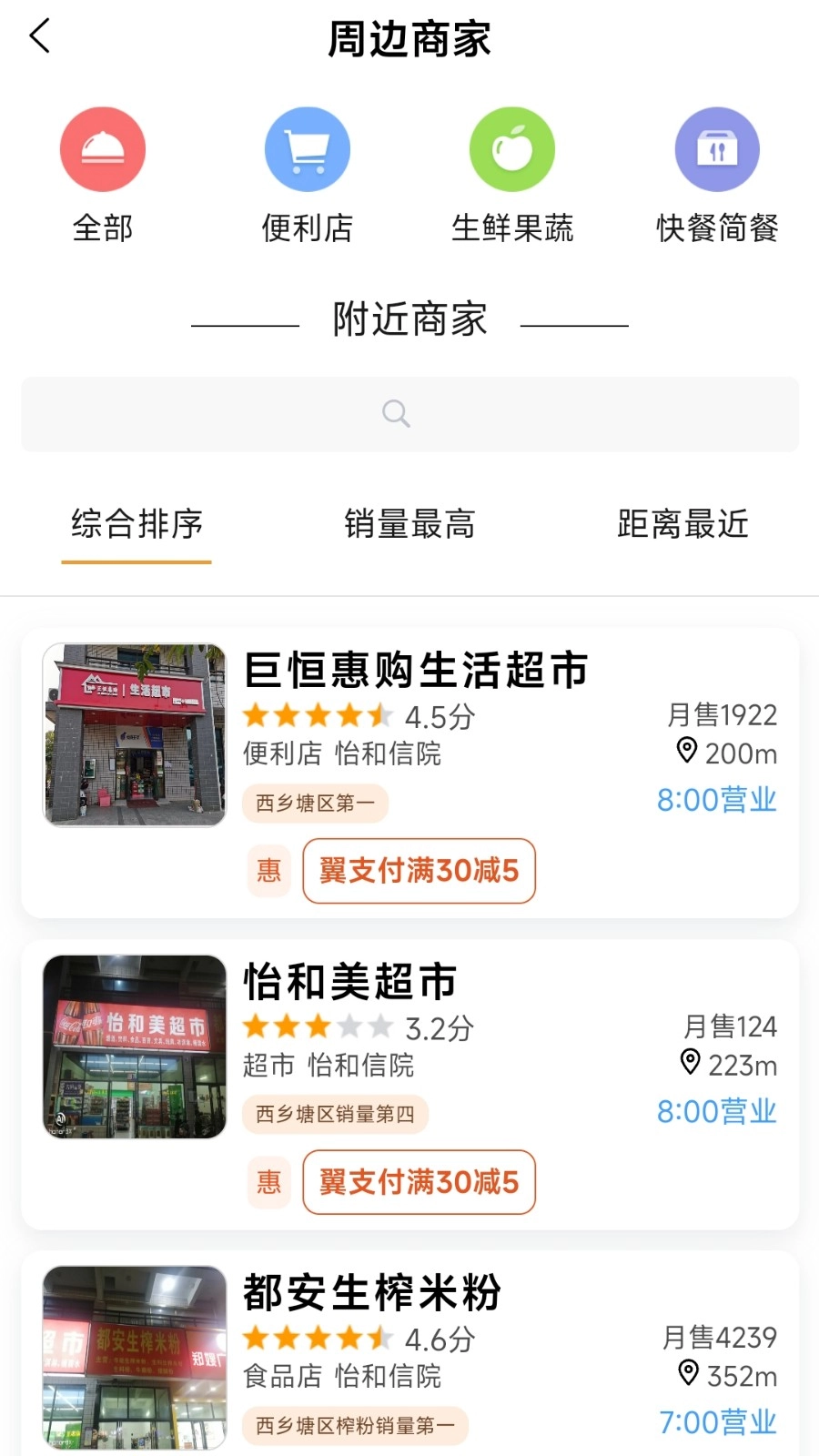Go back using the arrow at top left
Image resolution: width=819 pixels, height=1456 pixels.
point(38,36)
